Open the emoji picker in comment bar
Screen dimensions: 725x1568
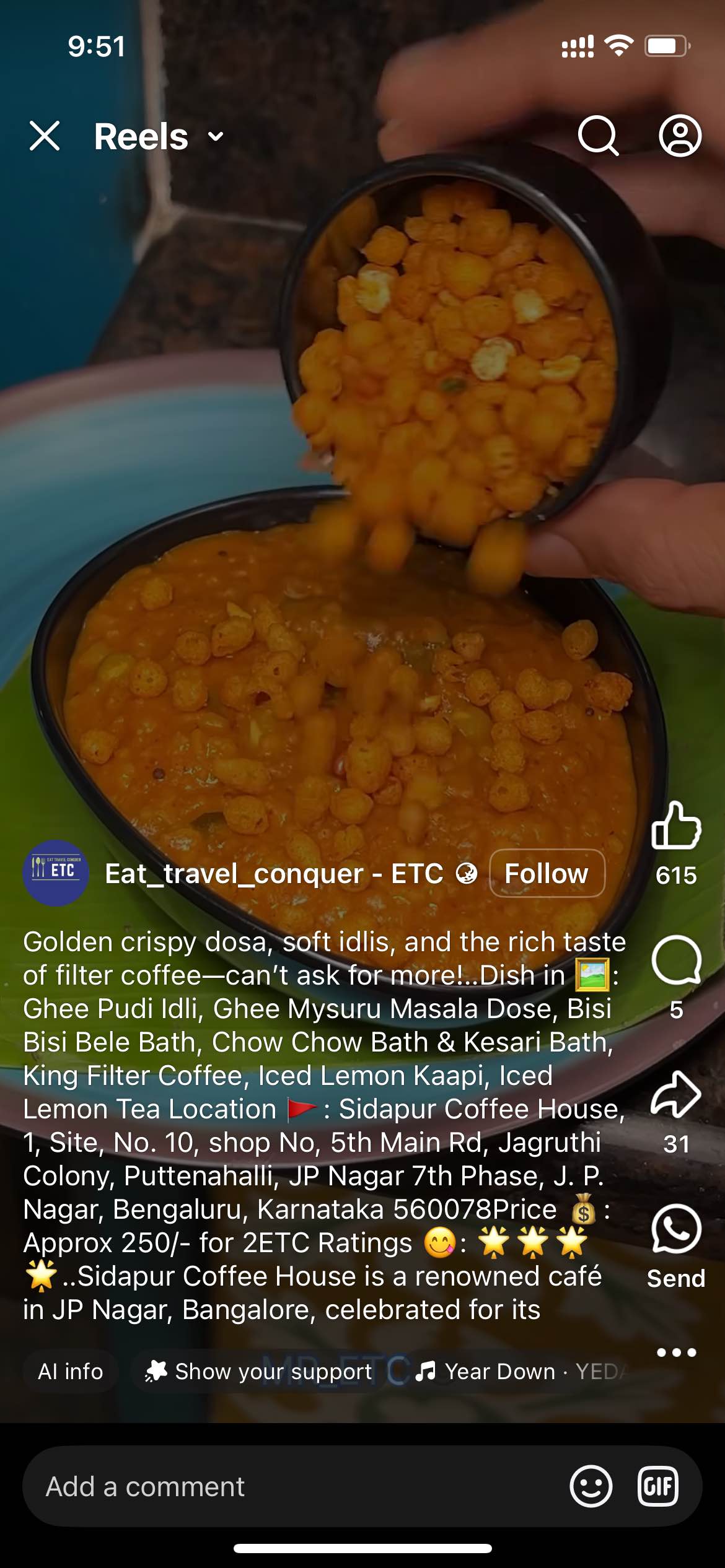click(x=591, y=1486)
